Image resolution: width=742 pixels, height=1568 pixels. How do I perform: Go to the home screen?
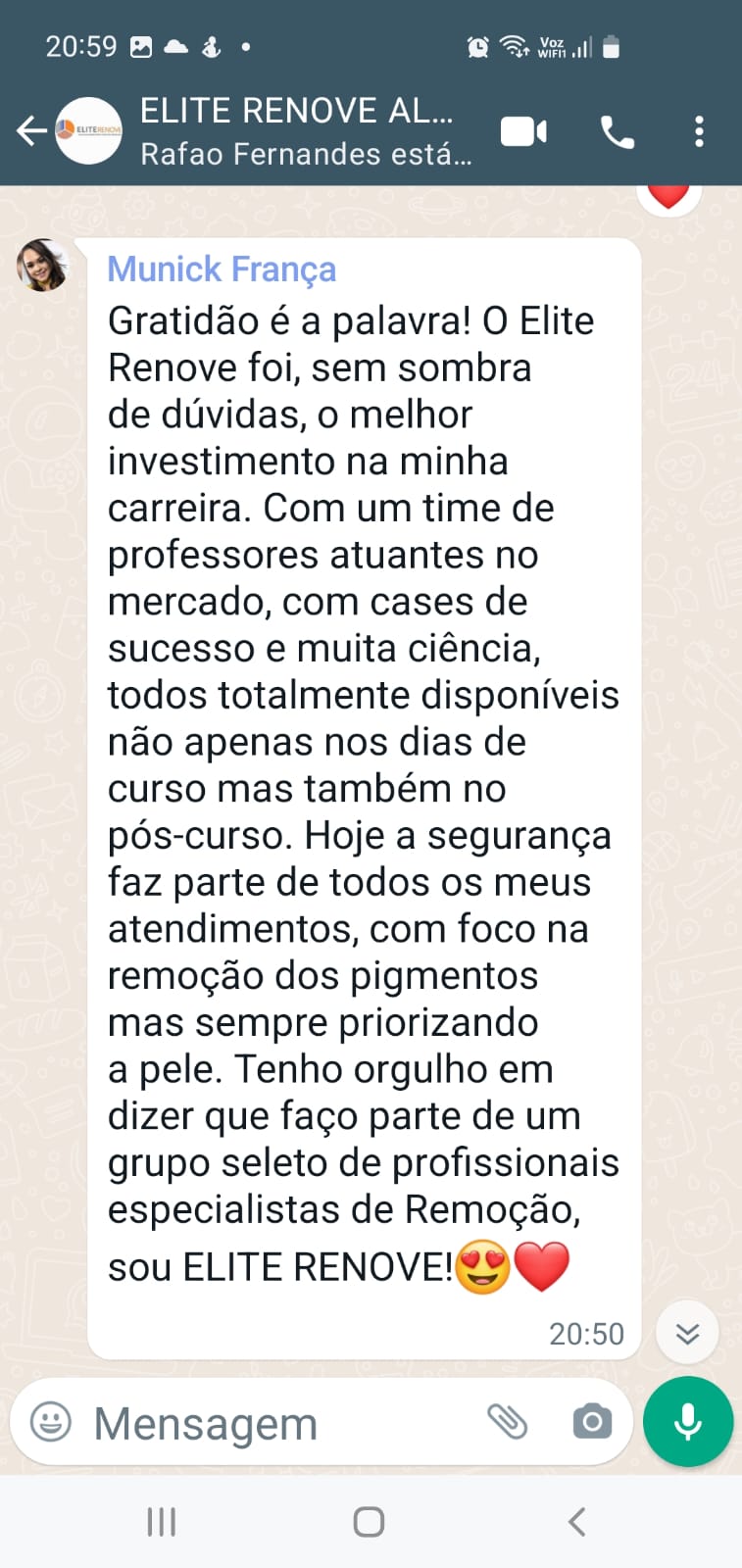[369, 1522]
